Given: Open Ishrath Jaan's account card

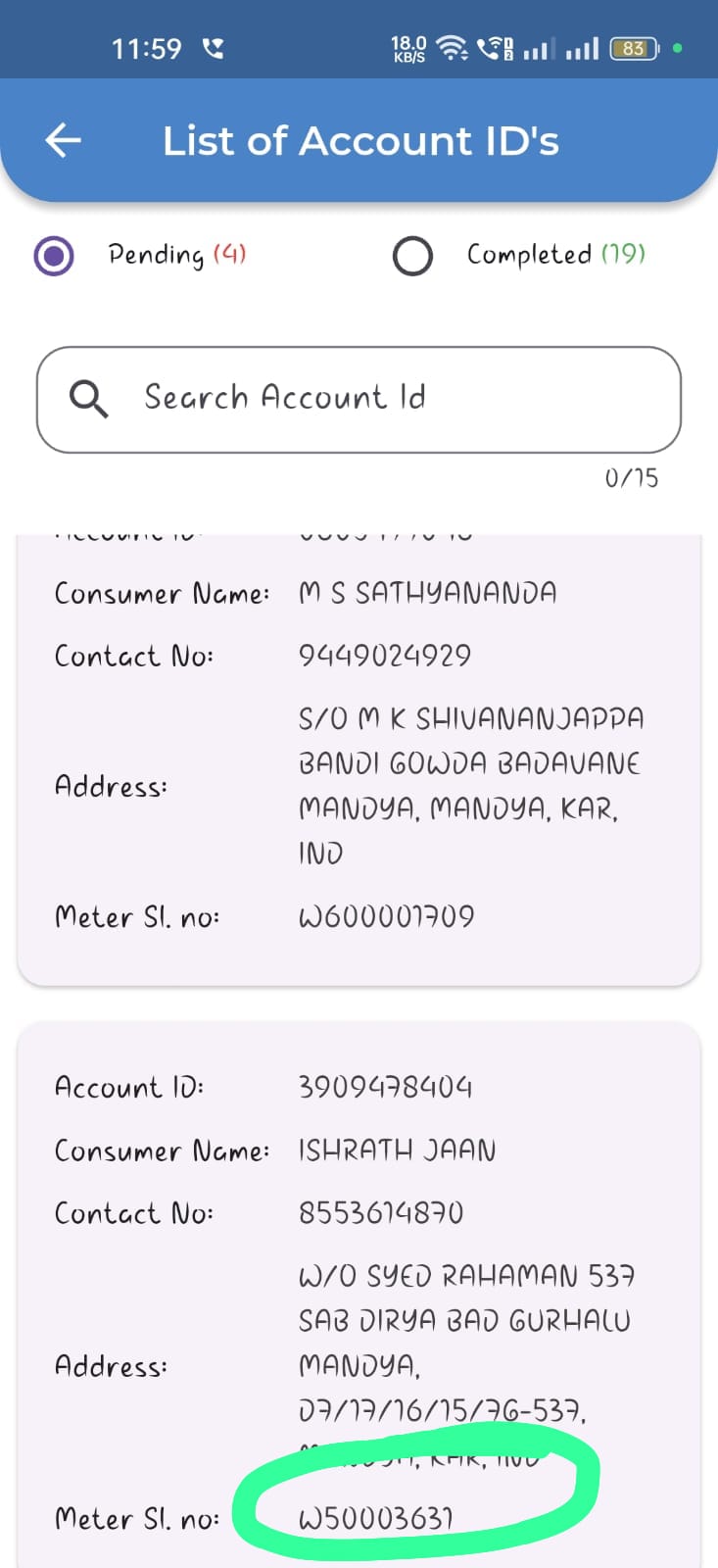Looking at the screenshot, I should point(359,1274).
